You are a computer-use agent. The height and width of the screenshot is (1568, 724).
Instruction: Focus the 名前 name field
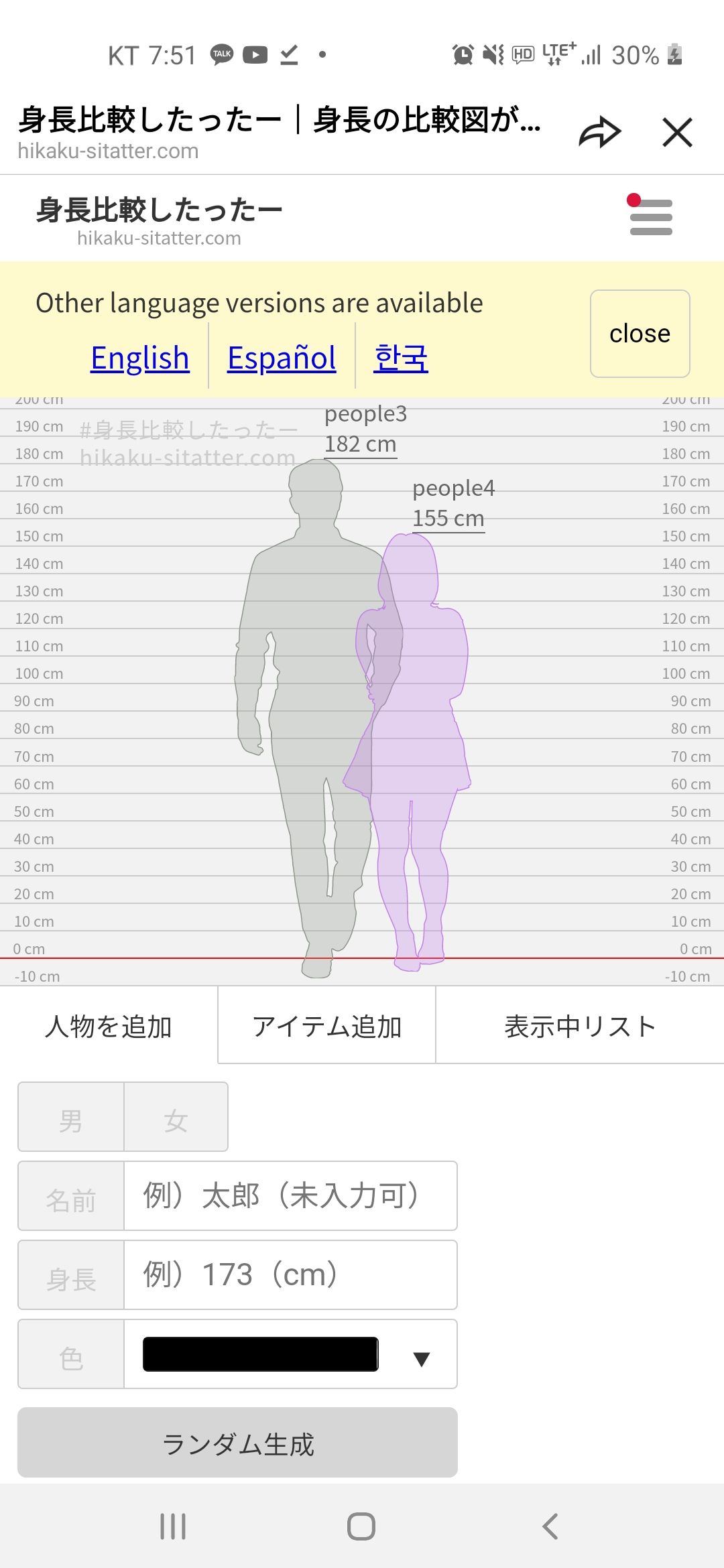pyautogui.click(x=290, y=1196)
